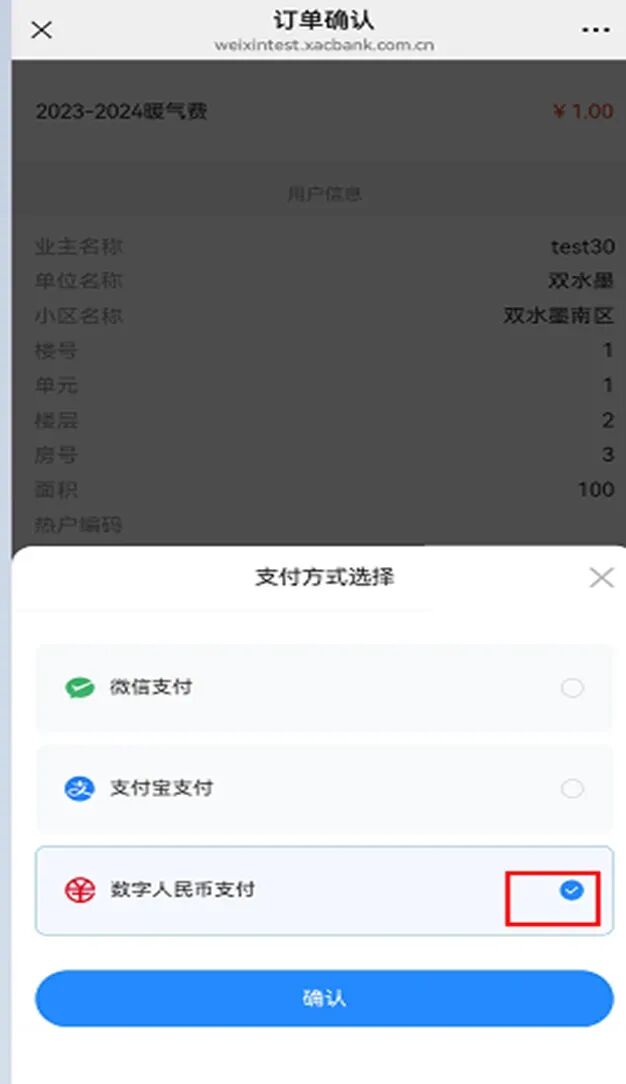Tap the 确认 button
Screen dimensions: 626x1084
coord(324,998)
